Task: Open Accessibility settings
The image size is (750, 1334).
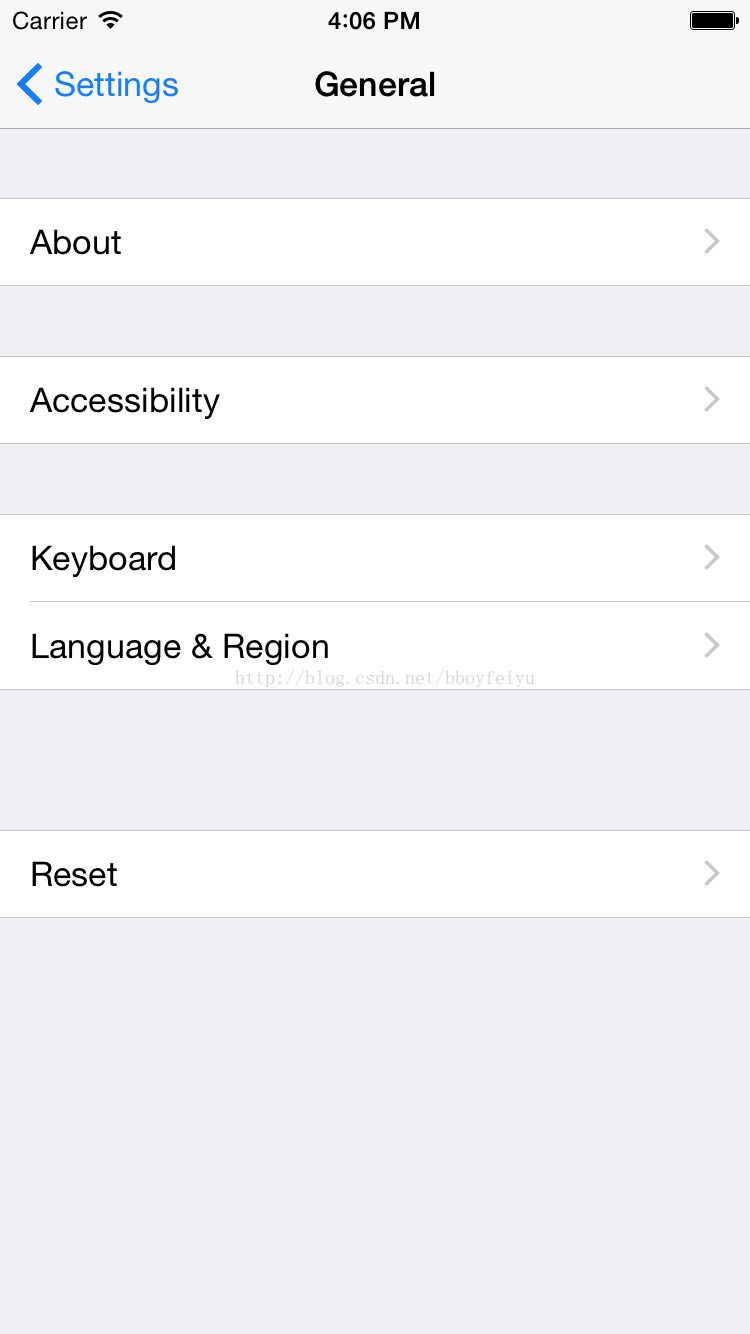Action: coord(375,400)
